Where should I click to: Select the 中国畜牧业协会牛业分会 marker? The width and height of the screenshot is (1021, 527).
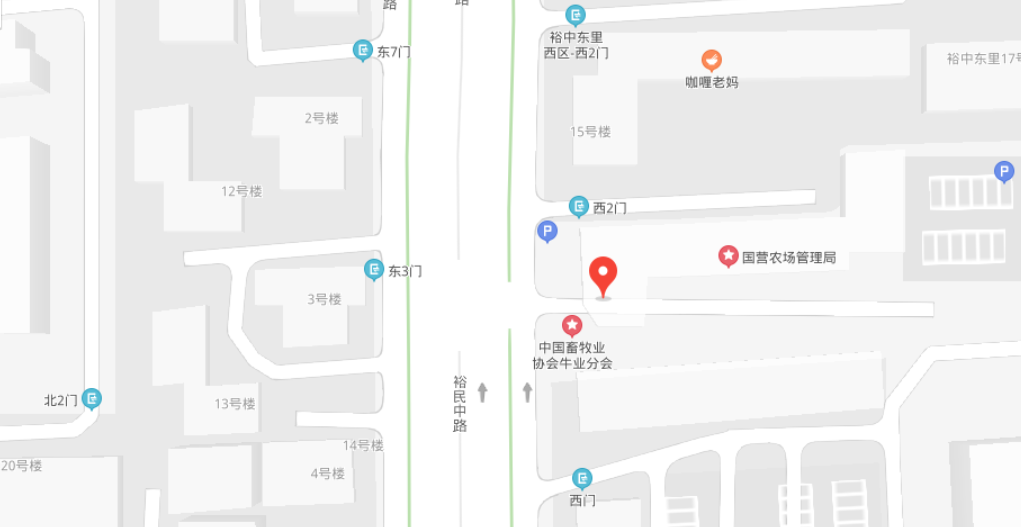coord(572,325)
